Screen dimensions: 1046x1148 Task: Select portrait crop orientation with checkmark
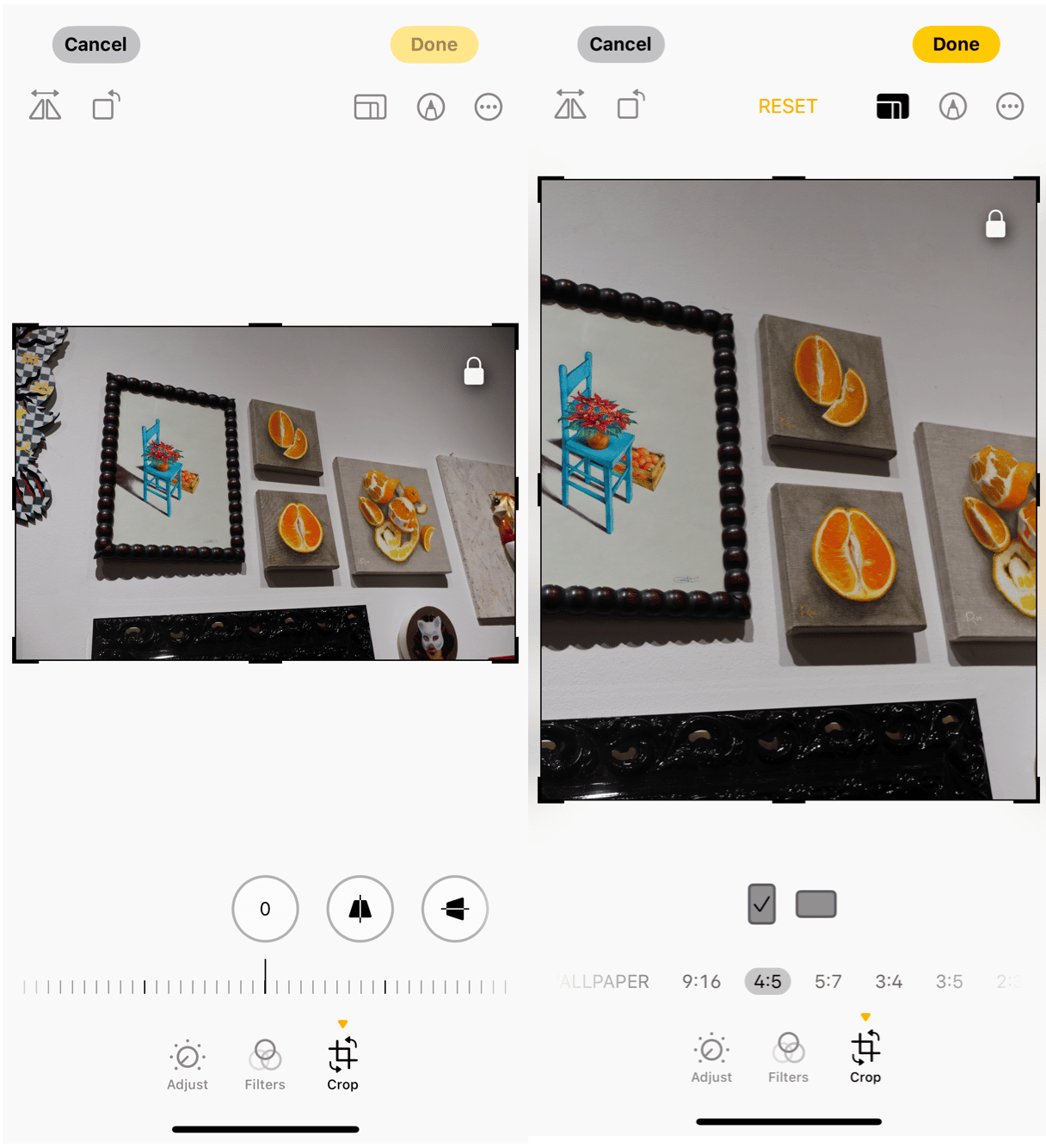pyautogui.click(x=761, y=904)
